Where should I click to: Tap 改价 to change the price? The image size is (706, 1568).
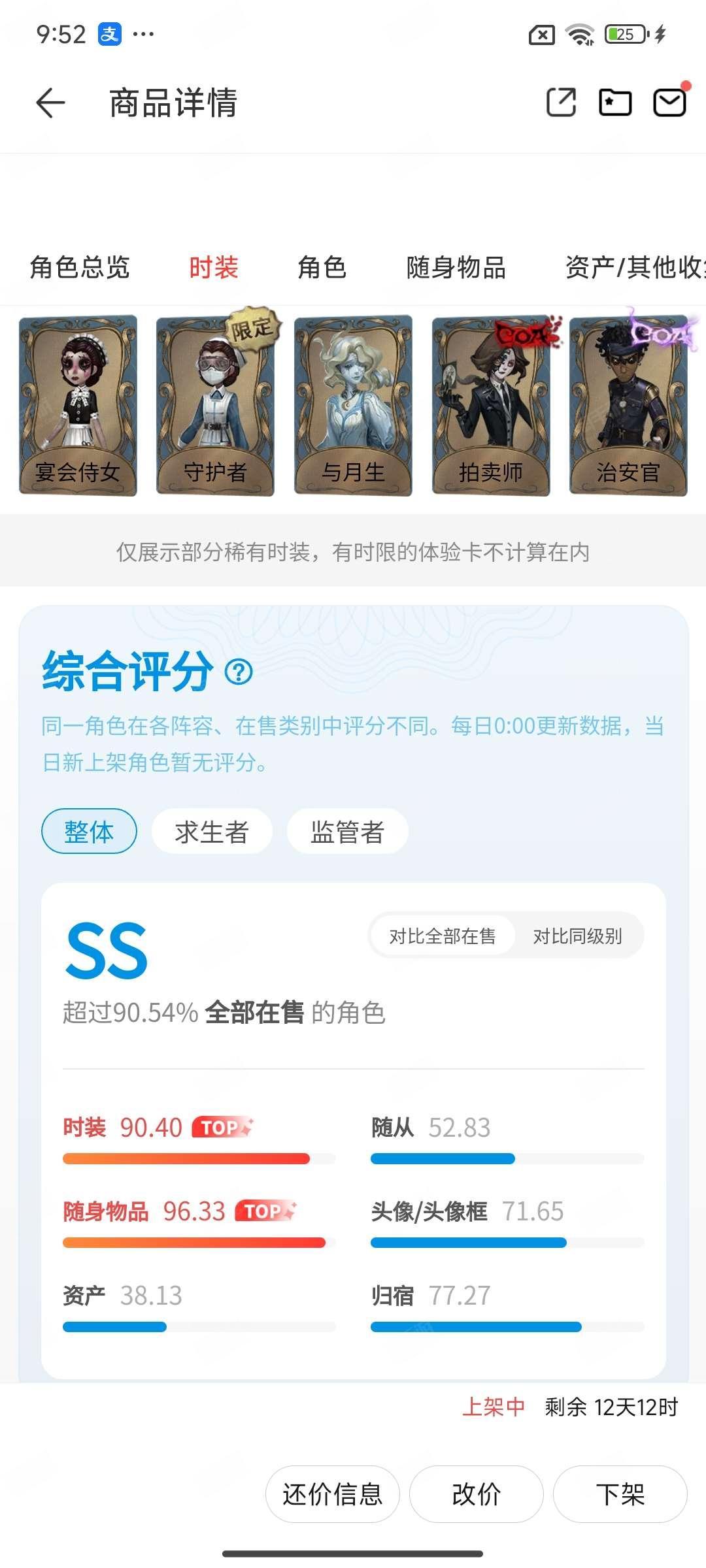click(476, 1494)
